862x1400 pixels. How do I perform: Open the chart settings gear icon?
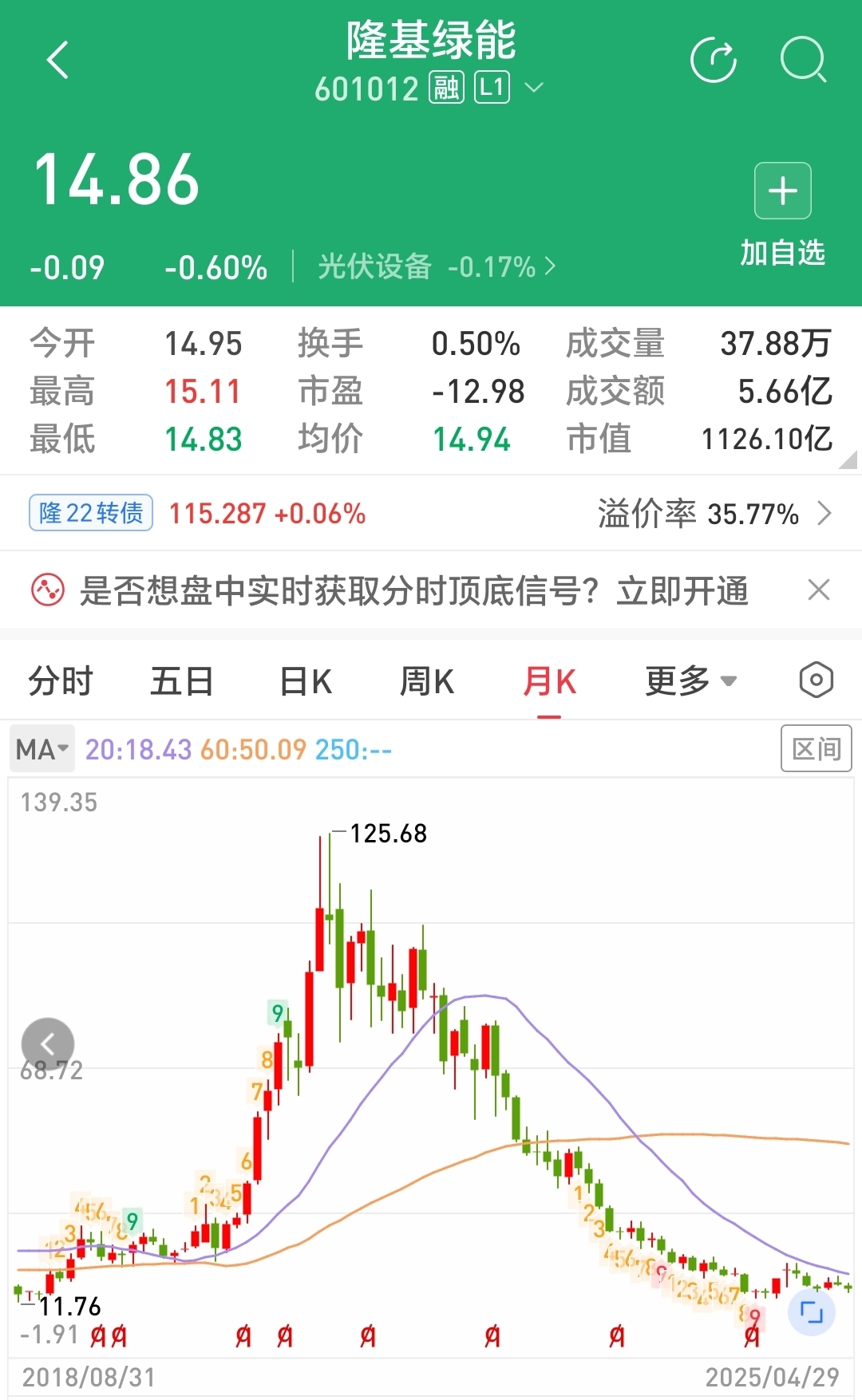[x=816, y=681]
